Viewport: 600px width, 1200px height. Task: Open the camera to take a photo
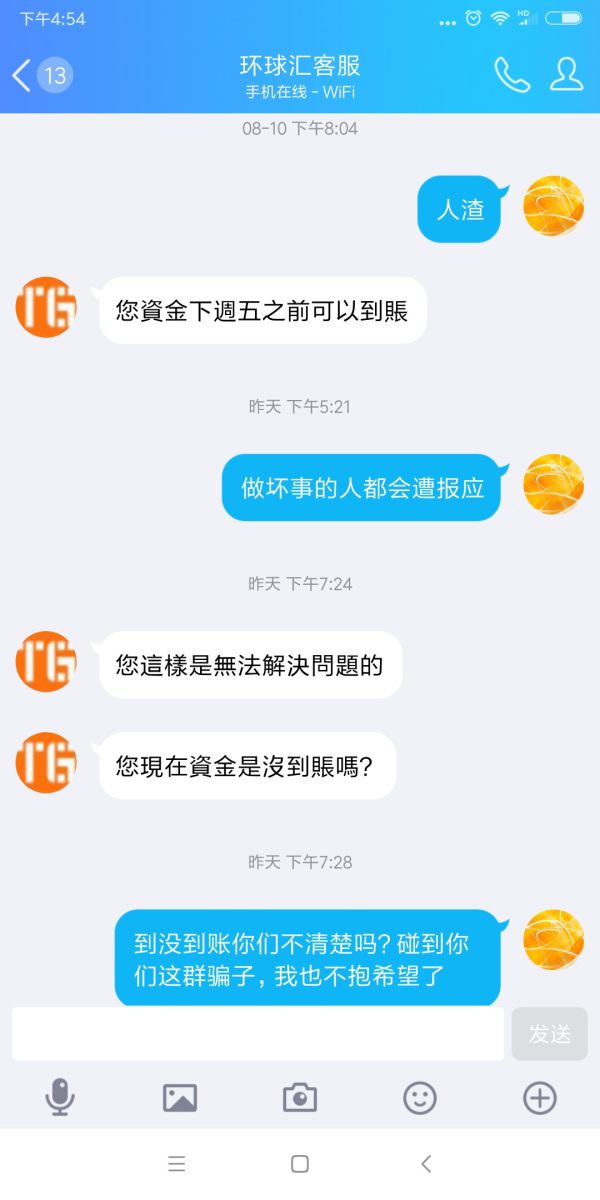click(x=300, y=1098)
